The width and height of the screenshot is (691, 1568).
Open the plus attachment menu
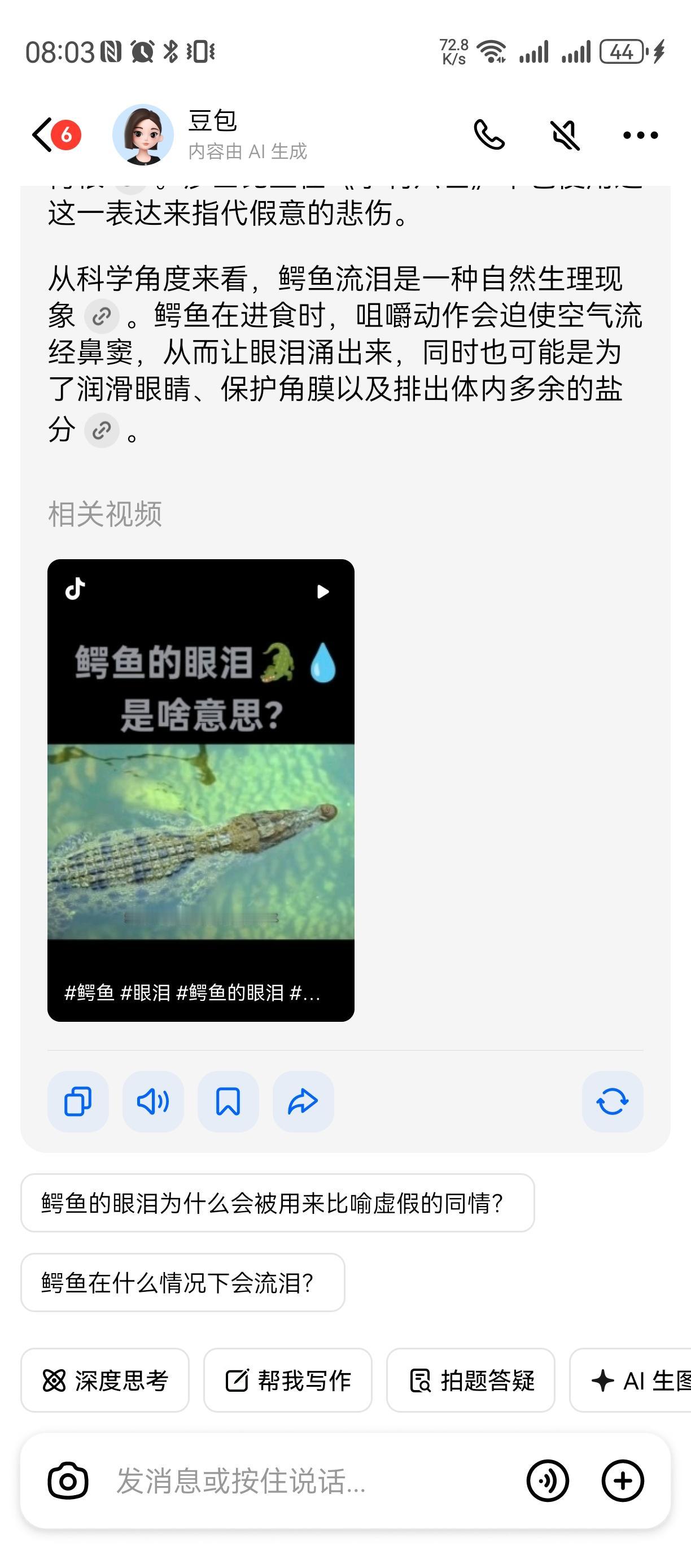[622, 1480]
